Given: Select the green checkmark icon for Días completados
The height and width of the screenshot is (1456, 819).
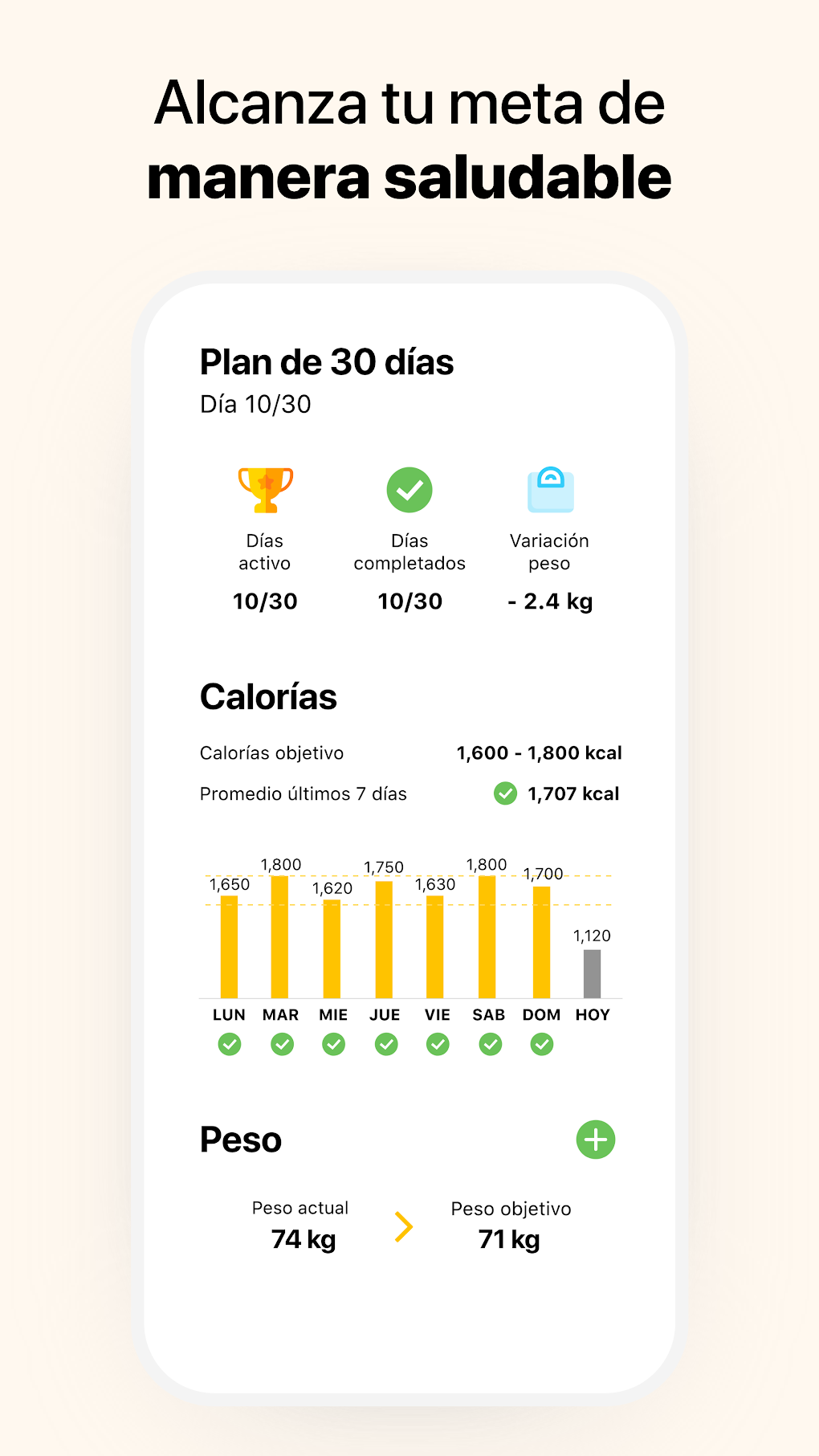Looking at the screenshot, I should click(x=409, y=491).
